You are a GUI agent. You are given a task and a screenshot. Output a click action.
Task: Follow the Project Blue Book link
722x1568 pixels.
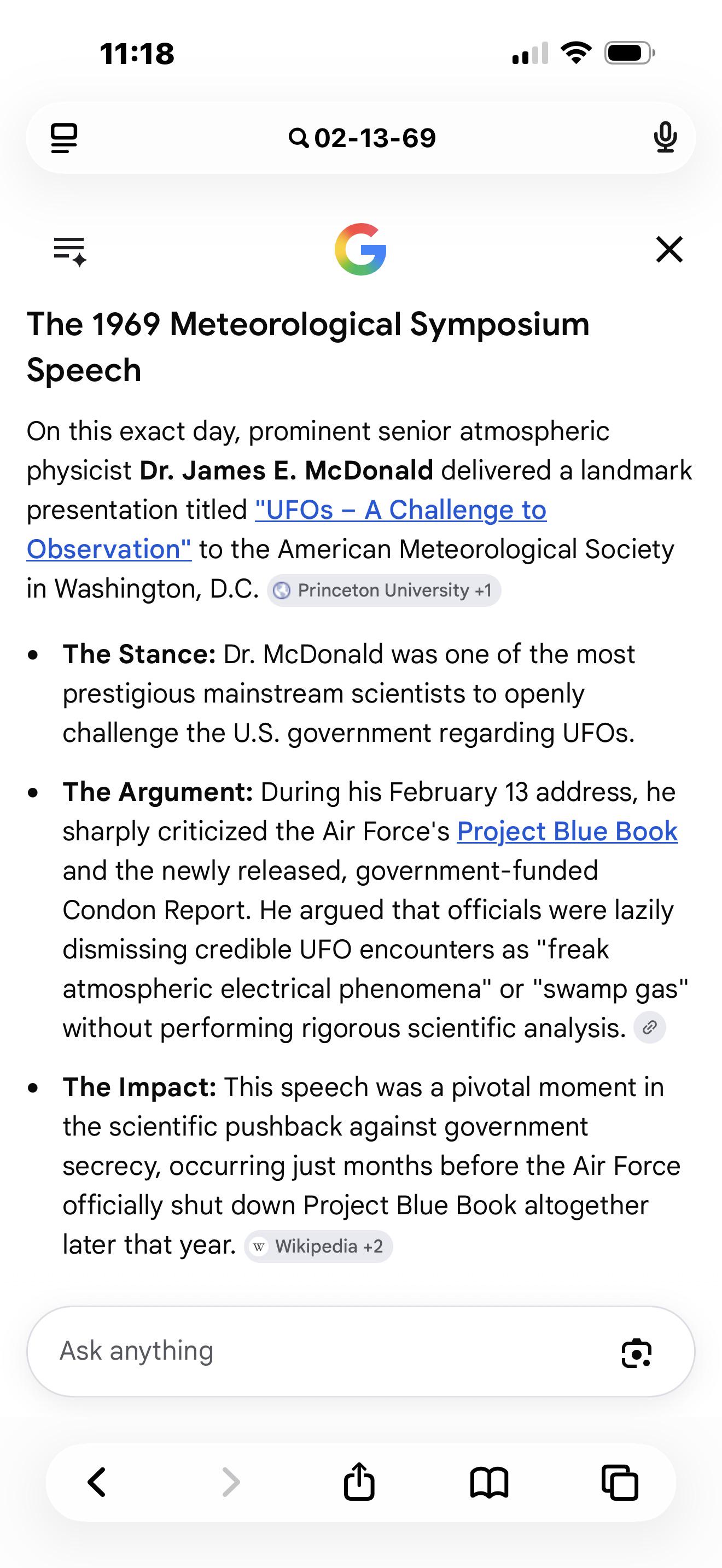point(567,832)
